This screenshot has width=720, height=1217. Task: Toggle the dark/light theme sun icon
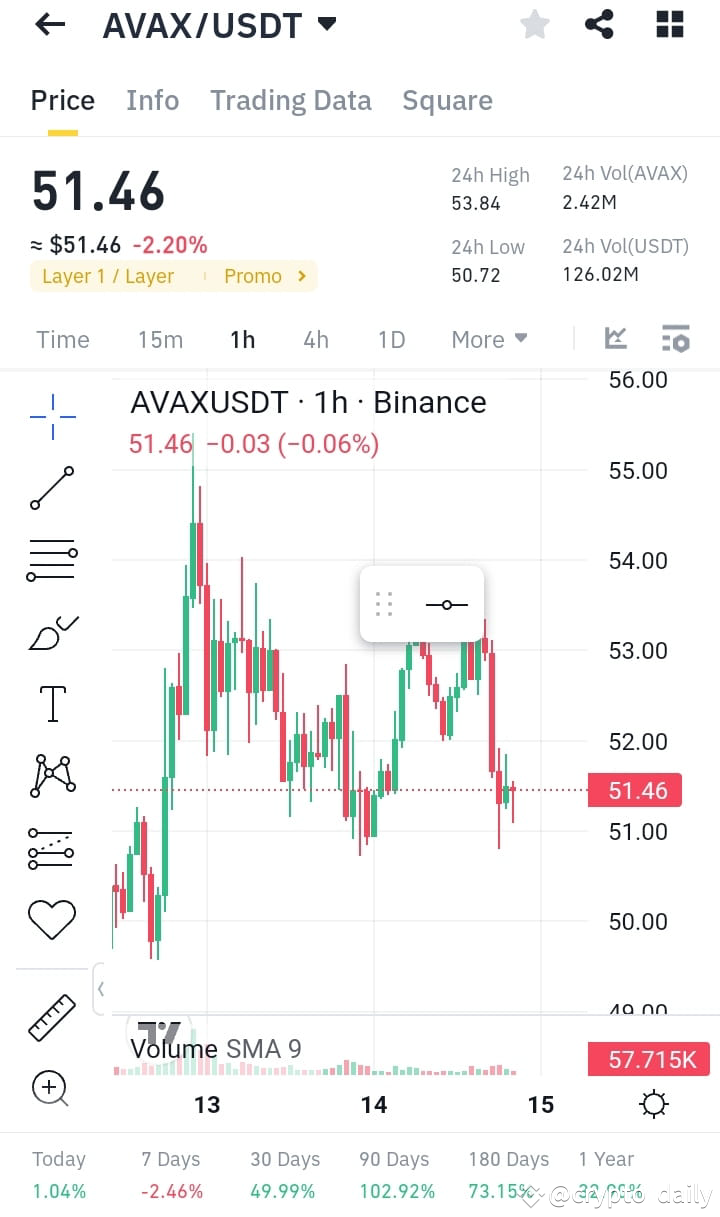pos(653,1104)
